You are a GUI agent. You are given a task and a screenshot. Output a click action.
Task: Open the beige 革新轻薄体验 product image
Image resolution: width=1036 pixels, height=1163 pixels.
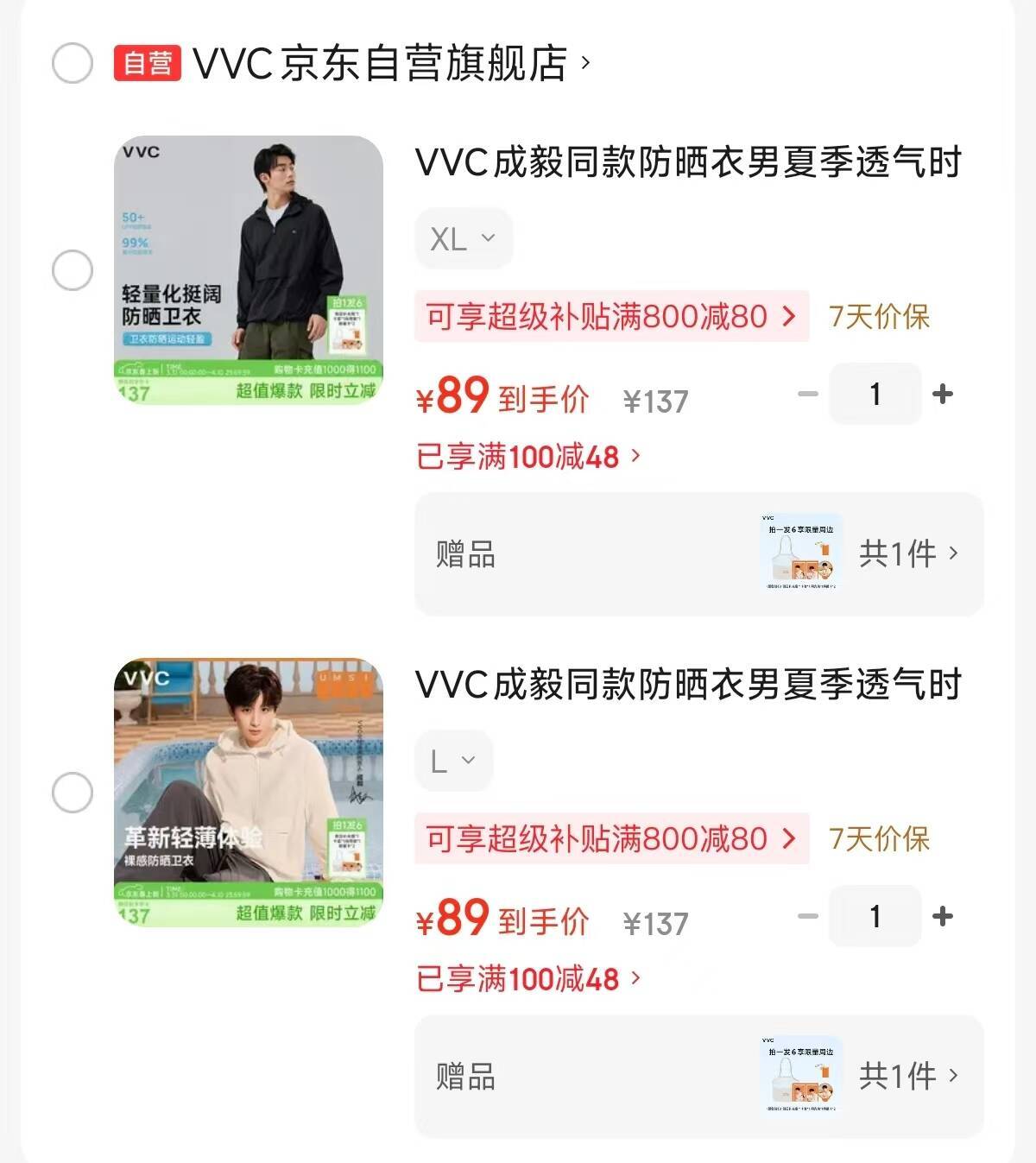pyautogui.click(x=249, y=793)
